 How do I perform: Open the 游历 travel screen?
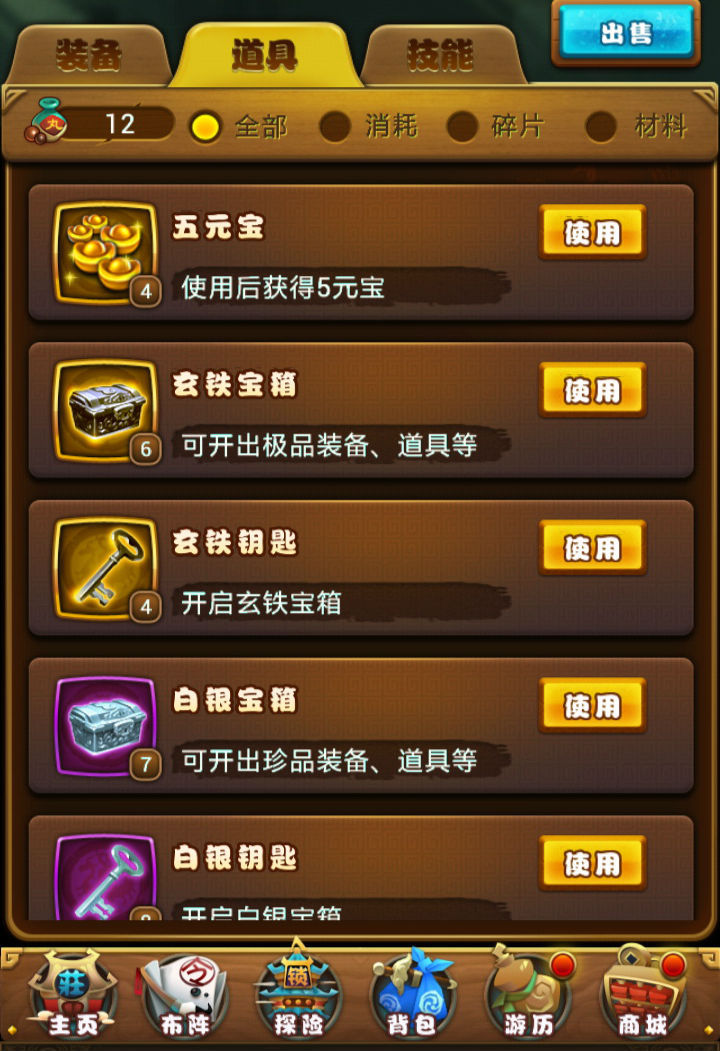(x=528, y=995)
